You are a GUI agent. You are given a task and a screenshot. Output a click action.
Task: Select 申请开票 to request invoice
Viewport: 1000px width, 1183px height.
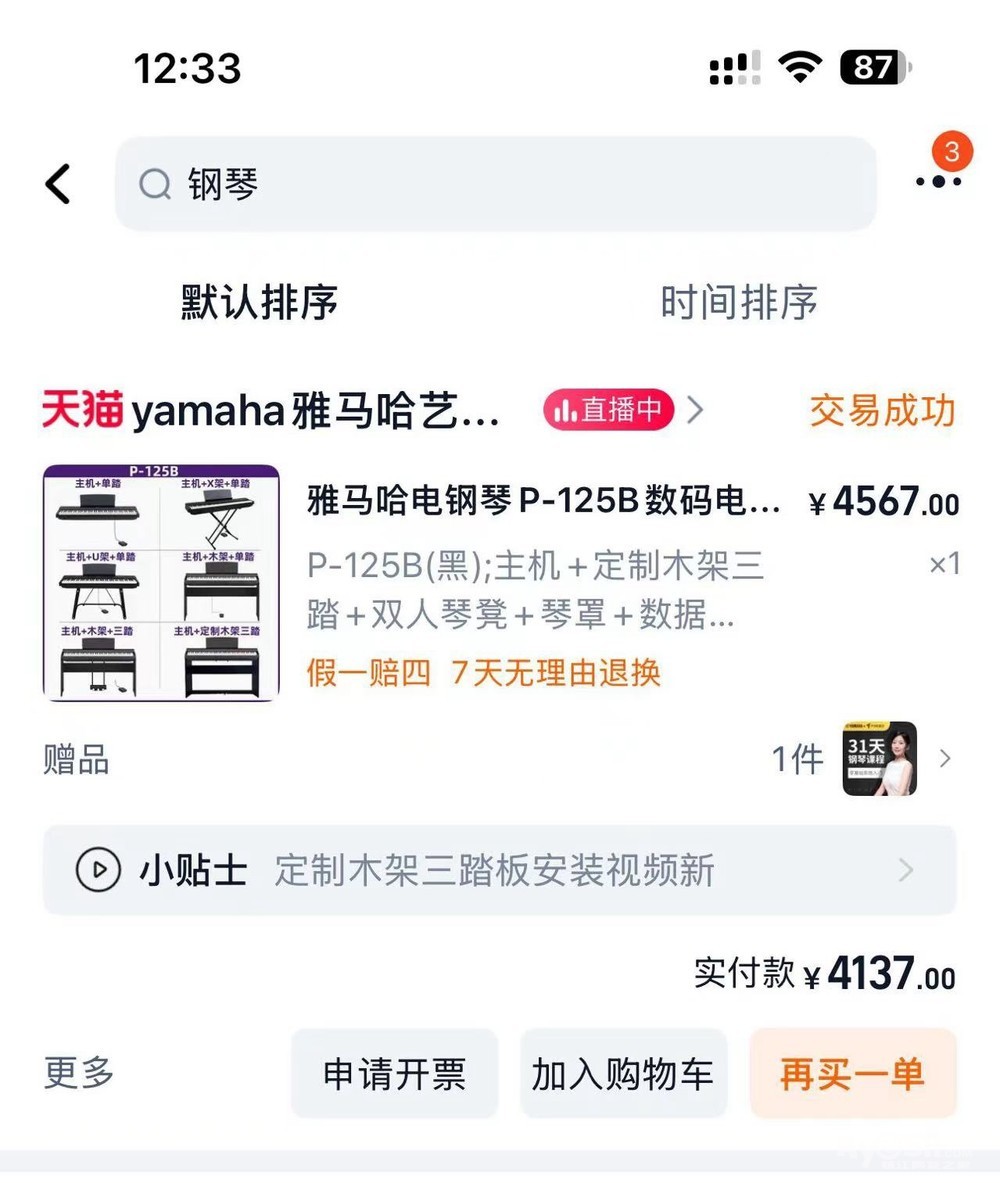394,1074
